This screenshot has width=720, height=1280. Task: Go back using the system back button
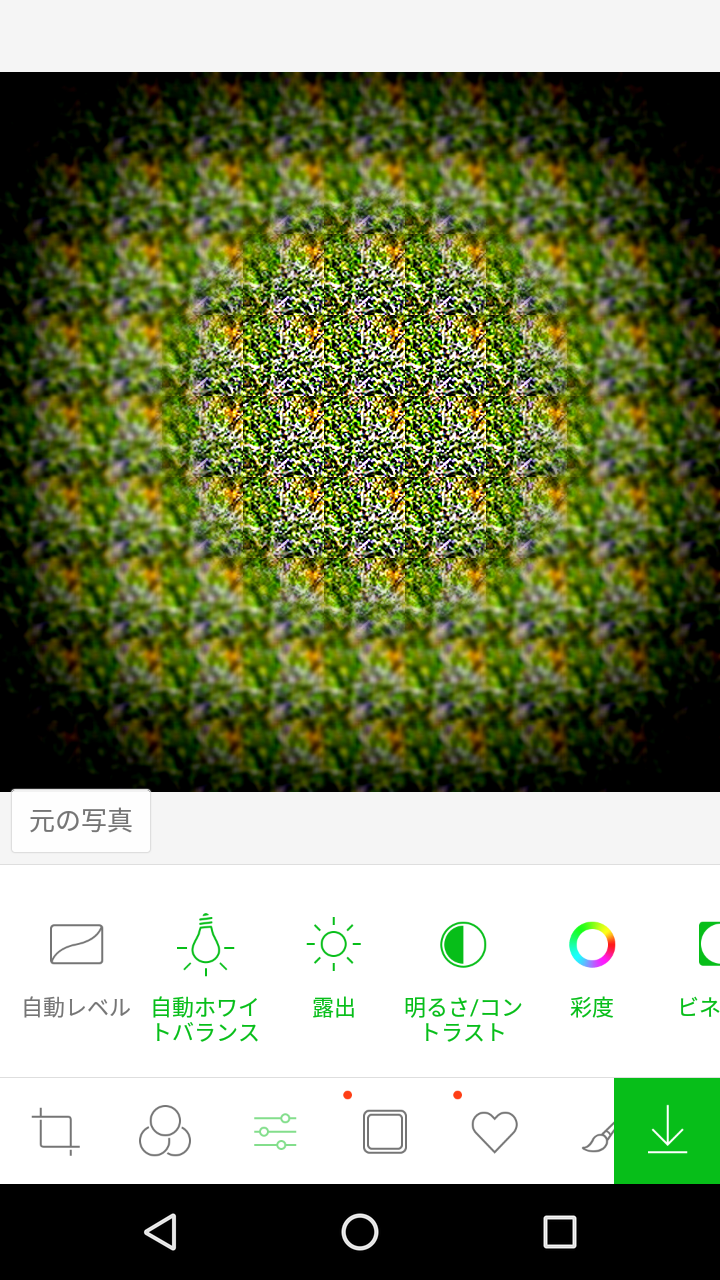160,1232
